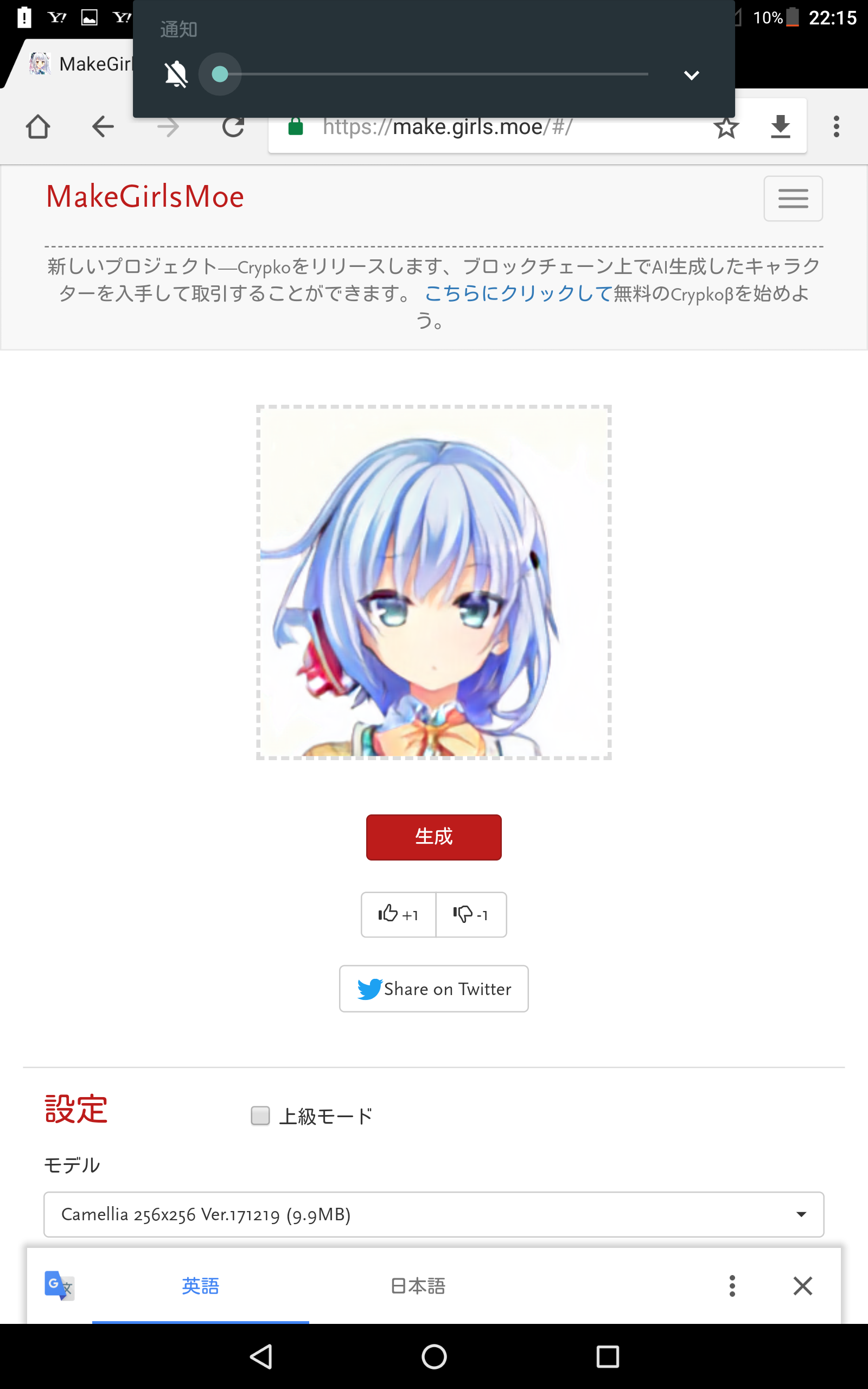
Task: Switch translation to 英語
Action: coord(200,1286)
